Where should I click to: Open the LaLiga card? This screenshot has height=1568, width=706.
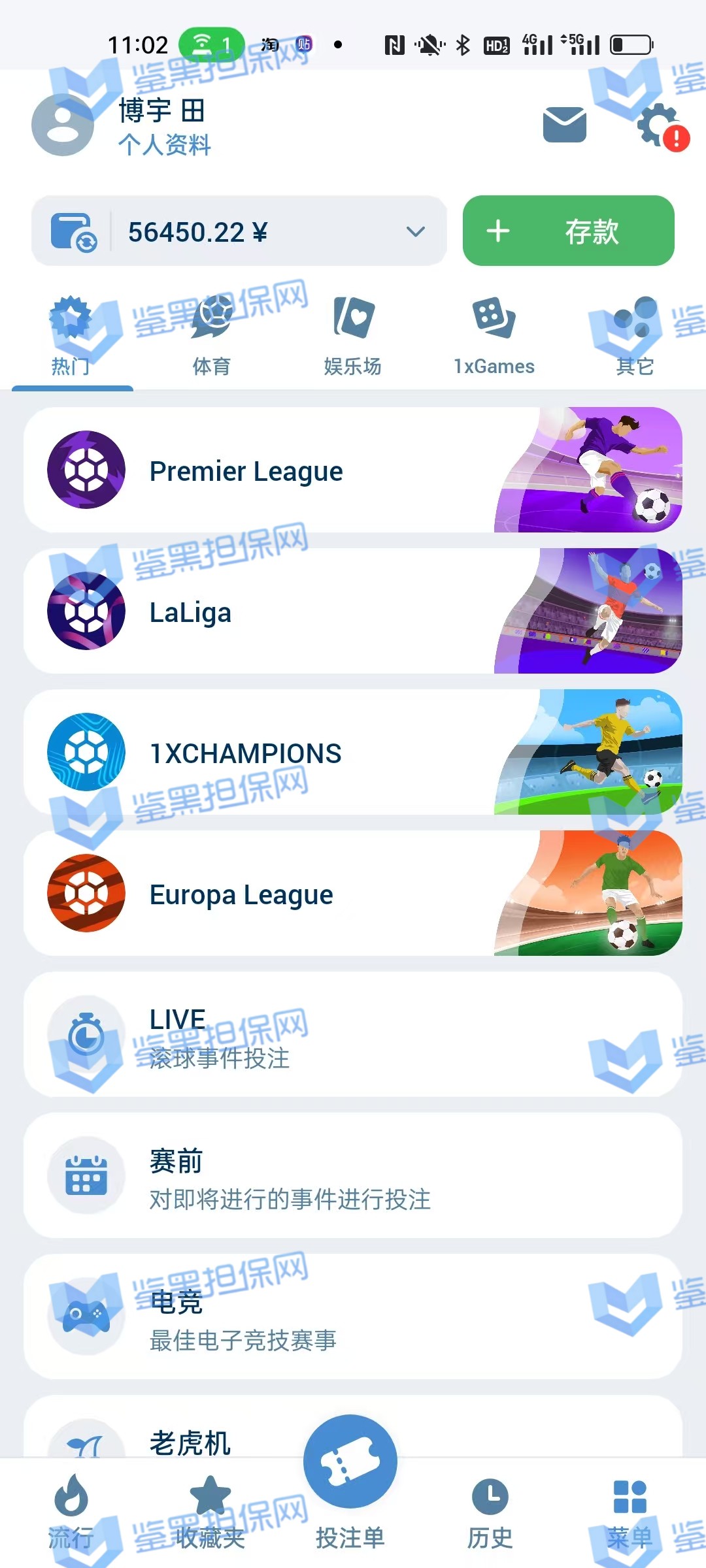tap(353, 612)
